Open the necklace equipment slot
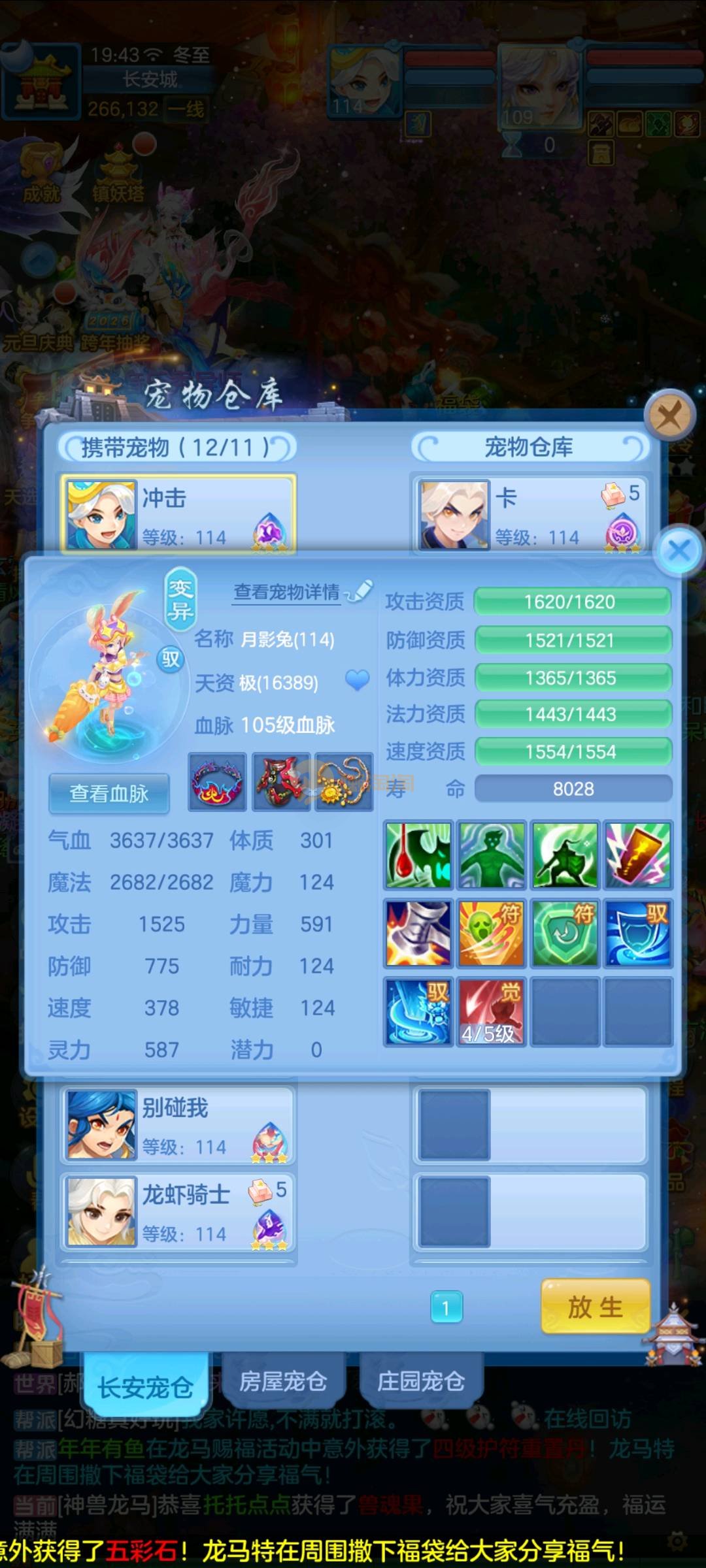Screen dimensions: 706x1568 344,782
